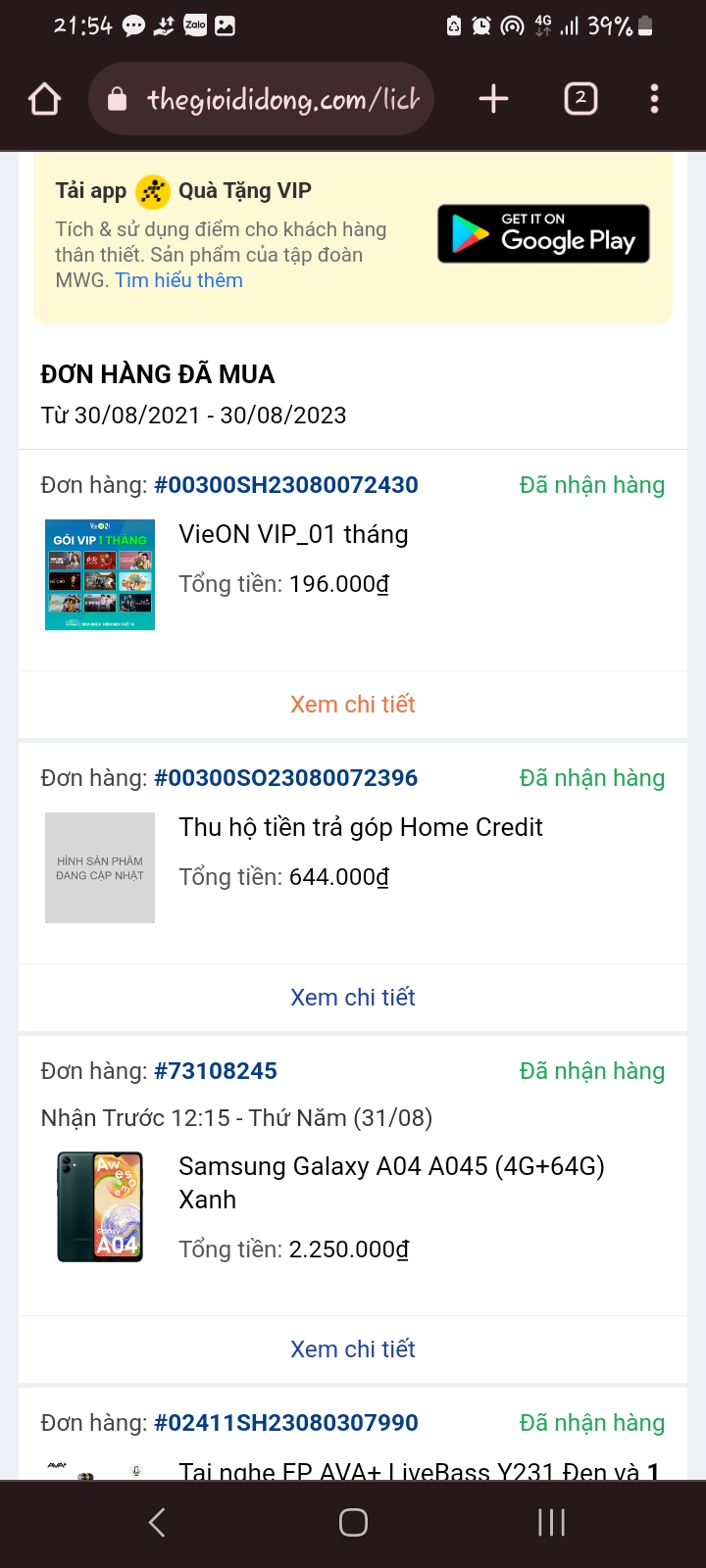The width and height of the screenshot is (706, 1568).
Task: View details of the Samsung Galaxy A04 order
Action: coord(353,1349)
